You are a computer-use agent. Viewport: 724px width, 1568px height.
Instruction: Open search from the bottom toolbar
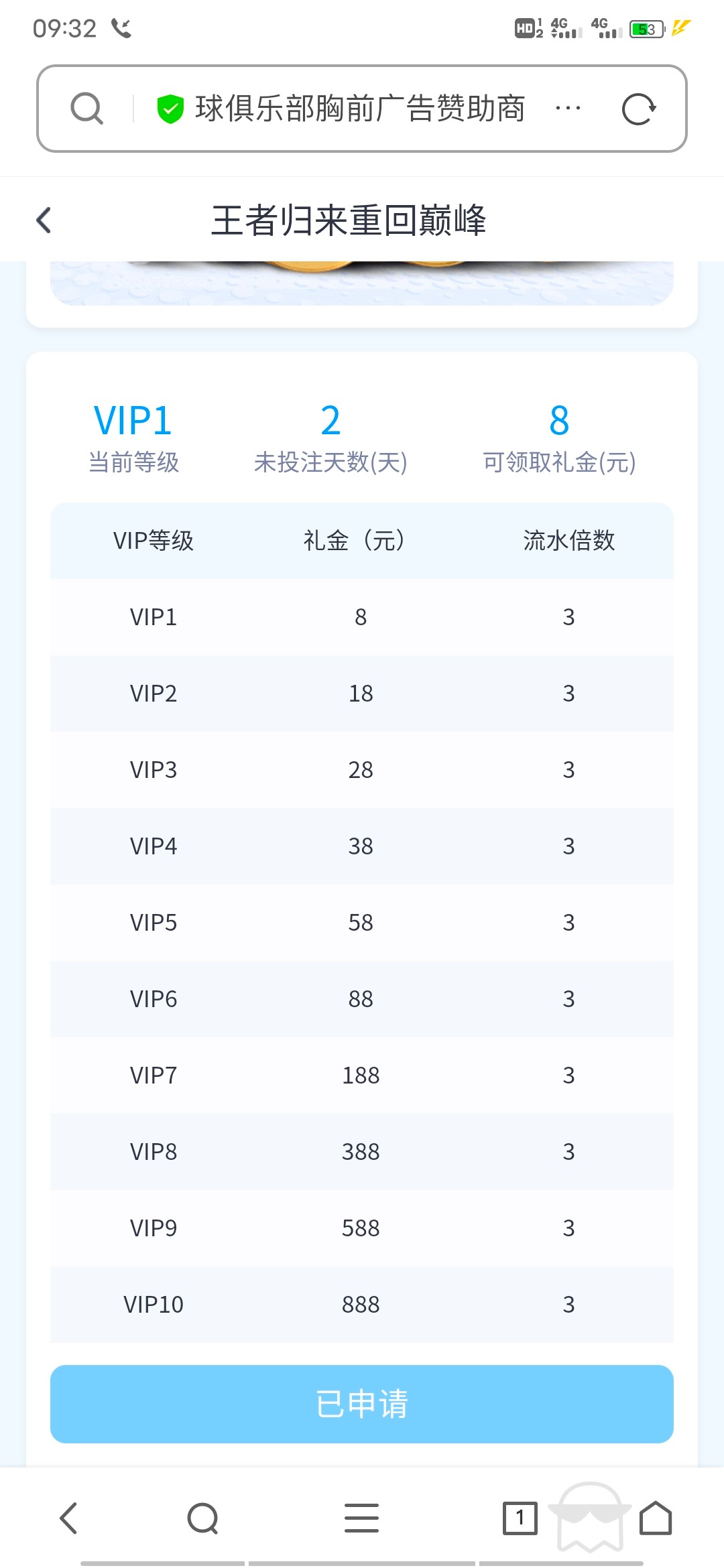click(x=203, y=1518)
